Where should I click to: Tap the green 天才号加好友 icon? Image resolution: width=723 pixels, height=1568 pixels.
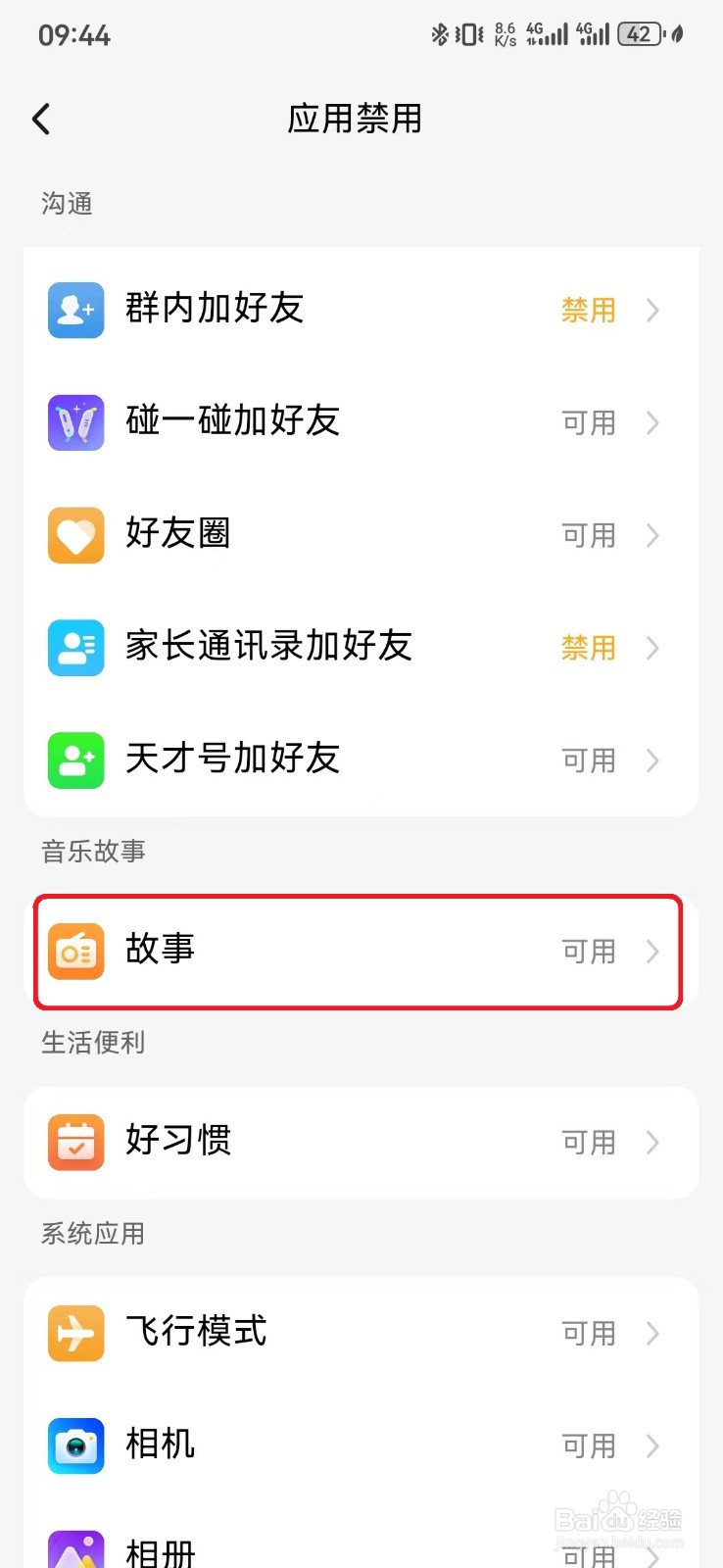75,760
